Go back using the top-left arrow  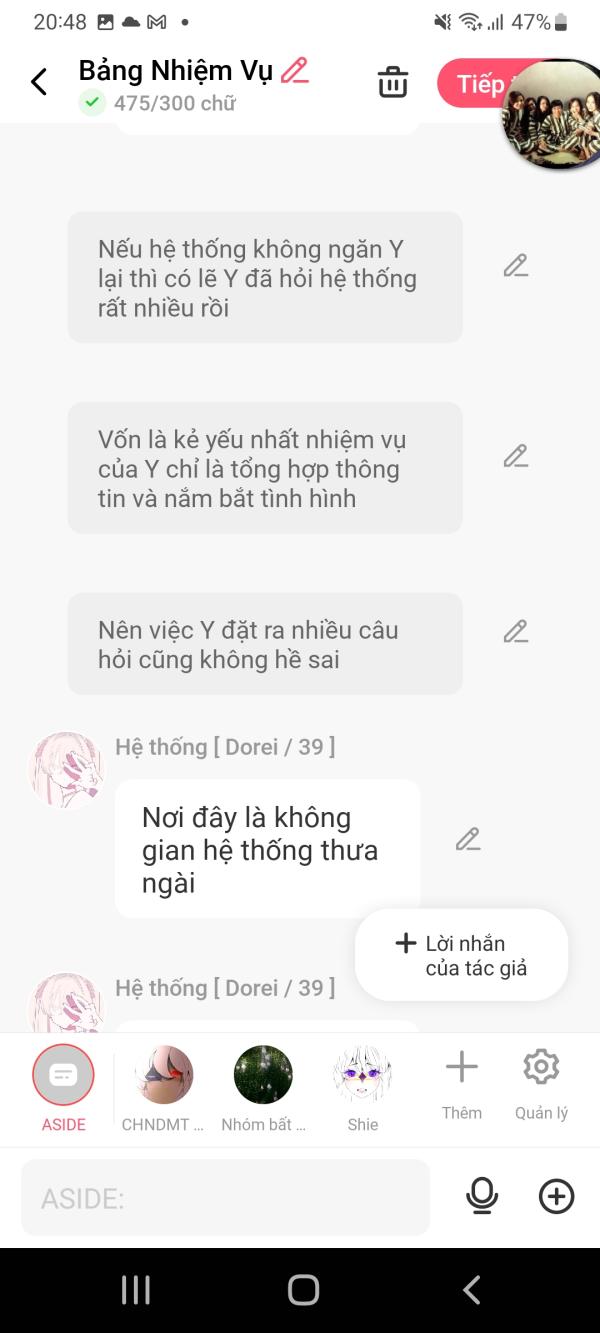39,82
